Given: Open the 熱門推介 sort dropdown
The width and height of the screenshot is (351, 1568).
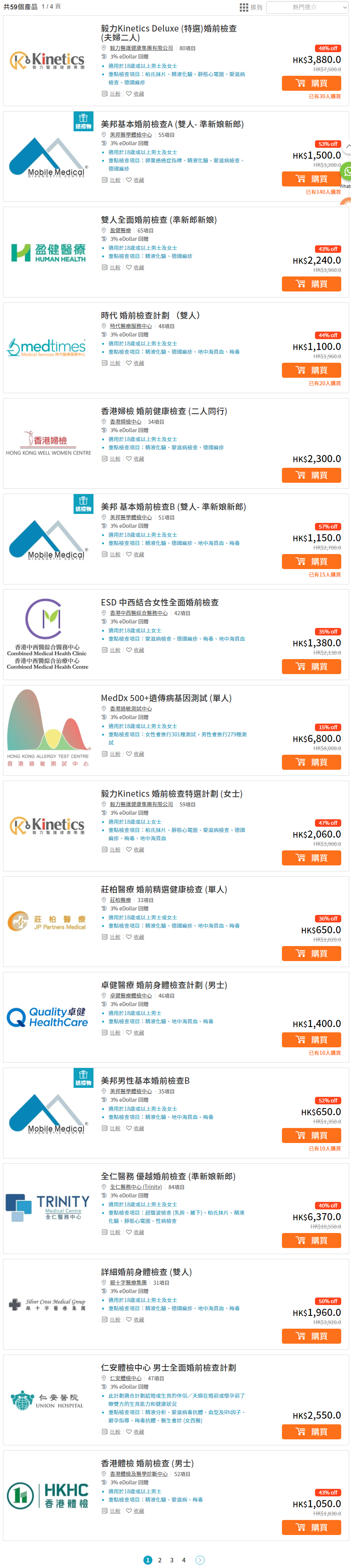Looking at the screenshot, I should (307, 7).
